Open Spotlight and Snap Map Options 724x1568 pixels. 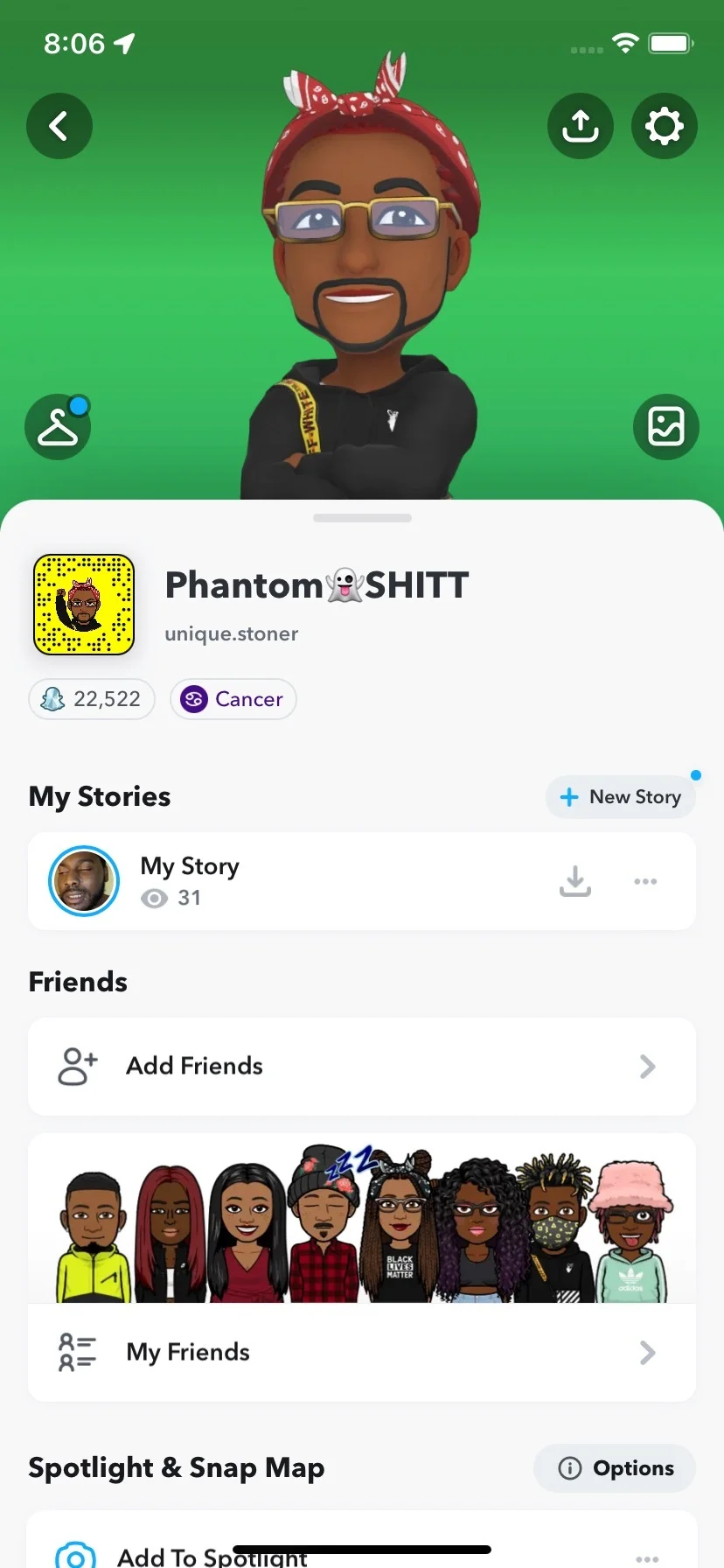coord(615,1467)
